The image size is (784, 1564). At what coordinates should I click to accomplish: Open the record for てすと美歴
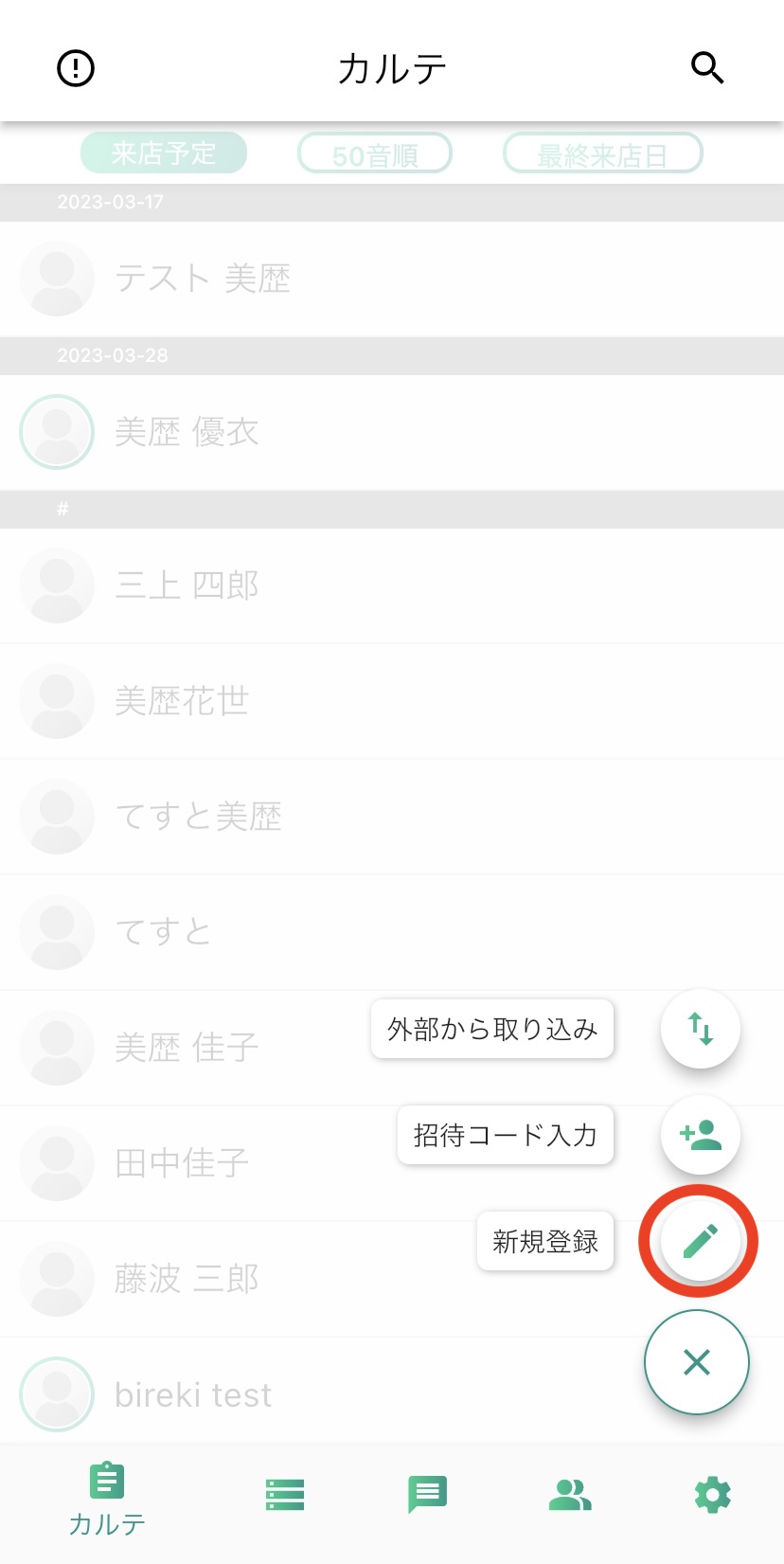point(392,817)
